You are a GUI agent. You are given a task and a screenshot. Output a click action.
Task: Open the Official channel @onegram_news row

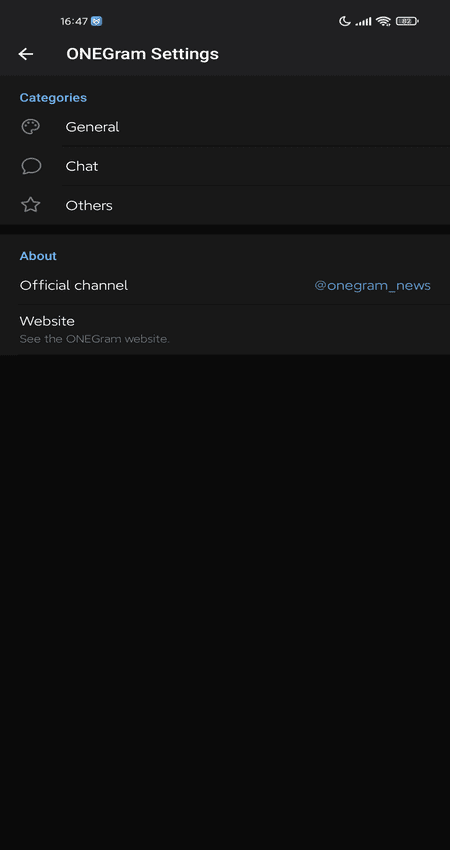225,285
